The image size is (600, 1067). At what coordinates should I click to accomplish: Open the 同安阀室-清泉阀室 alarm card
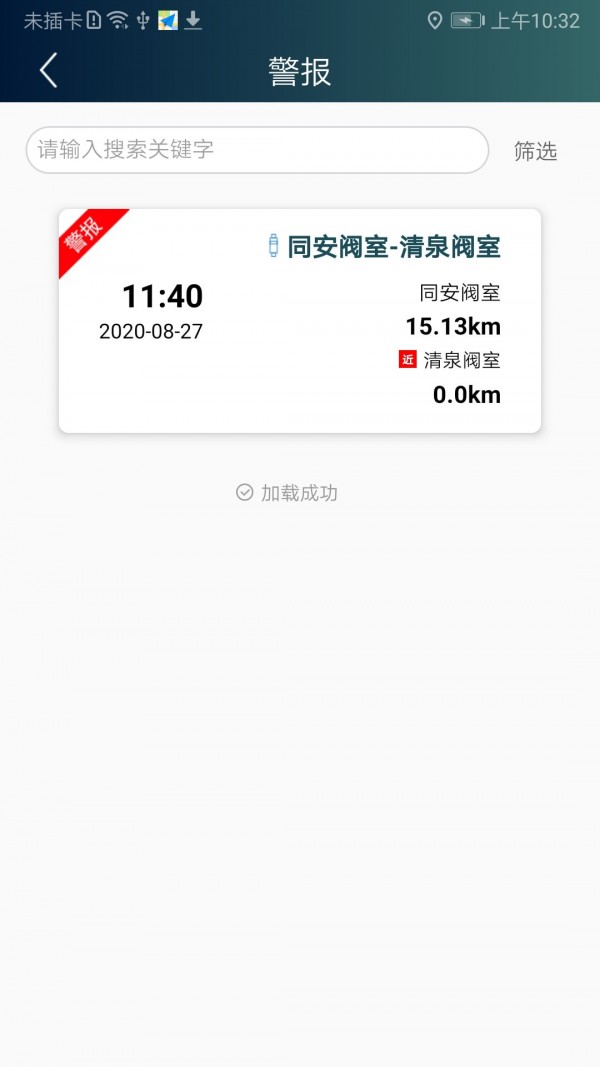point(300,321)
